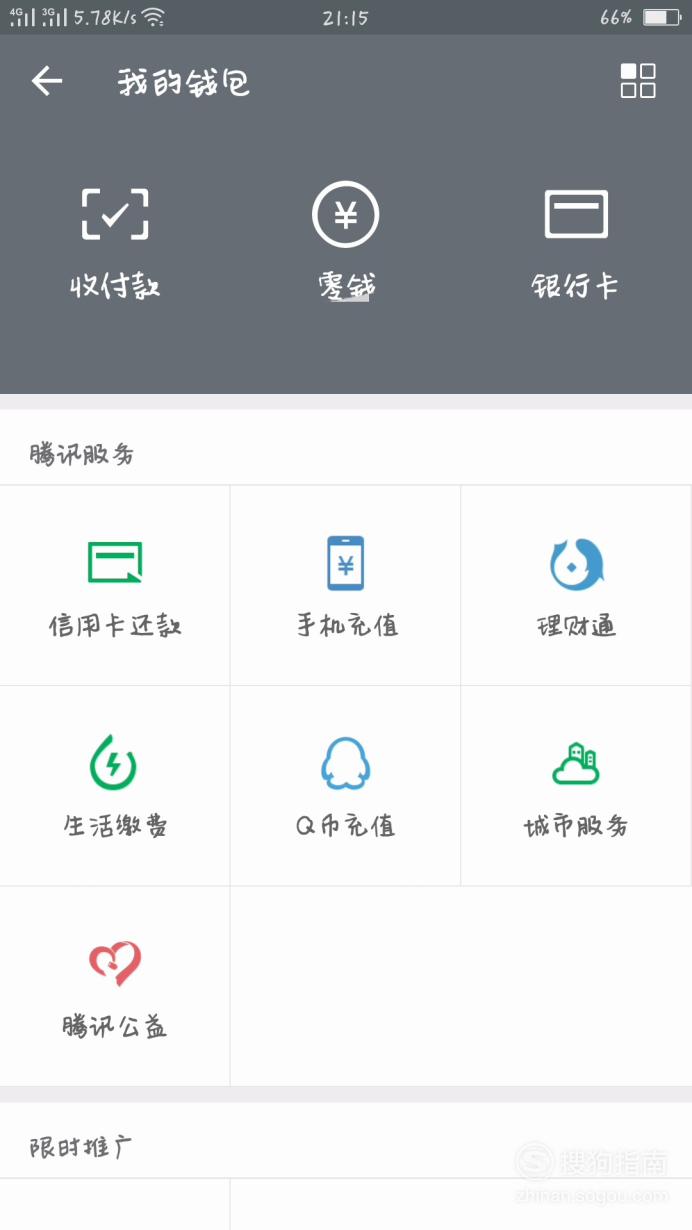Open 城市服务 city services
Screen dimensions: 692x1230
click(x=577, y=786)
